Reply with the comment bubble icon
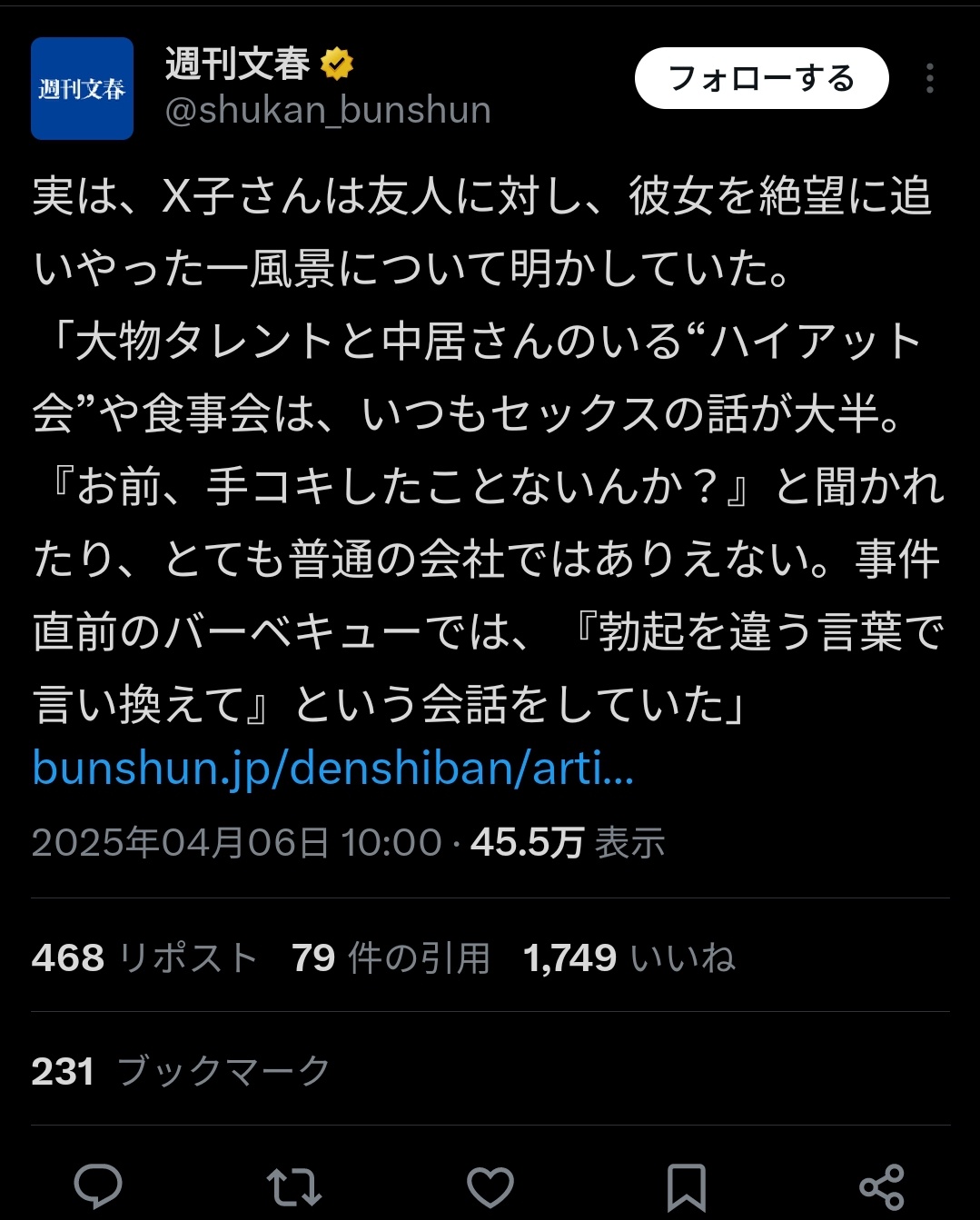 tap(98, 1185)
